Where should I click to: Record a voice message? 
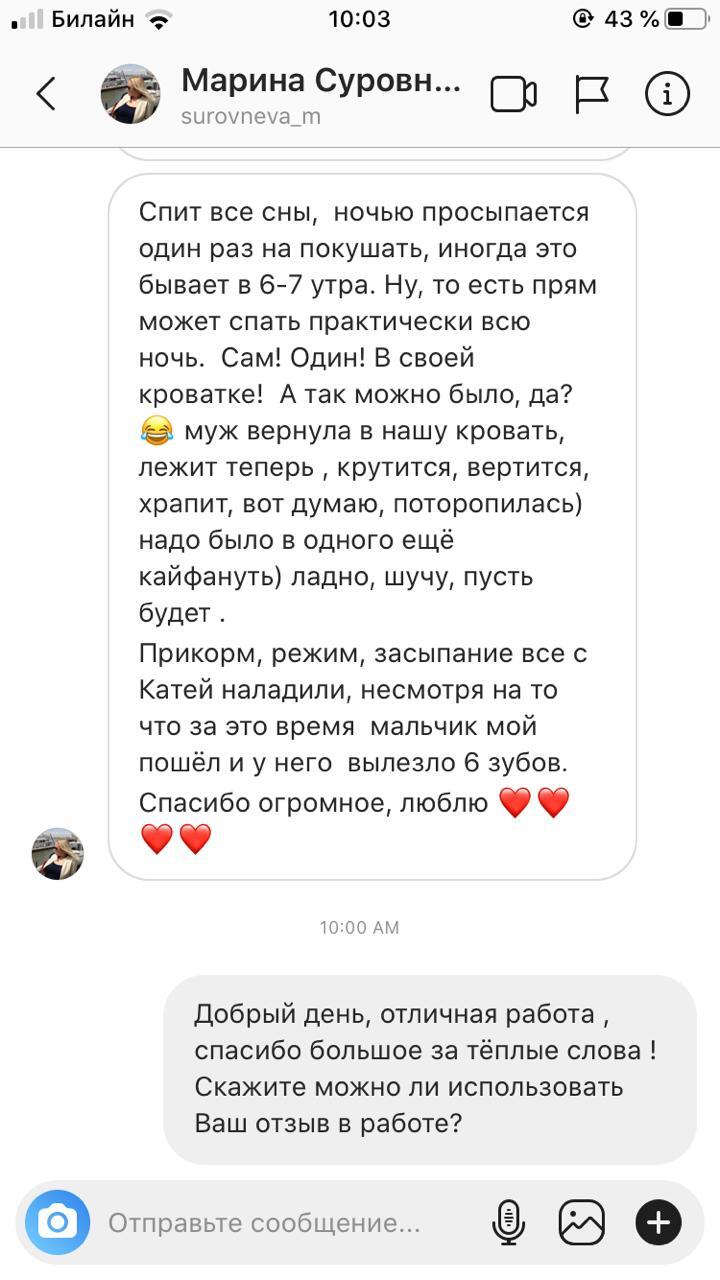click(509, 1222)
